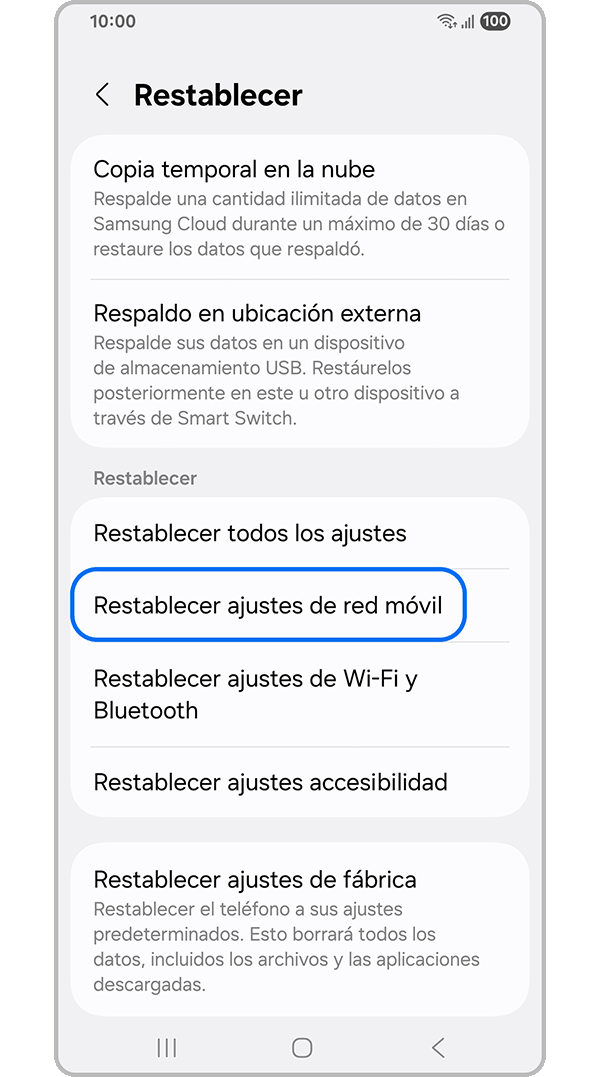
Task: Tap the system home button
Action: [x=302, y=1048]
